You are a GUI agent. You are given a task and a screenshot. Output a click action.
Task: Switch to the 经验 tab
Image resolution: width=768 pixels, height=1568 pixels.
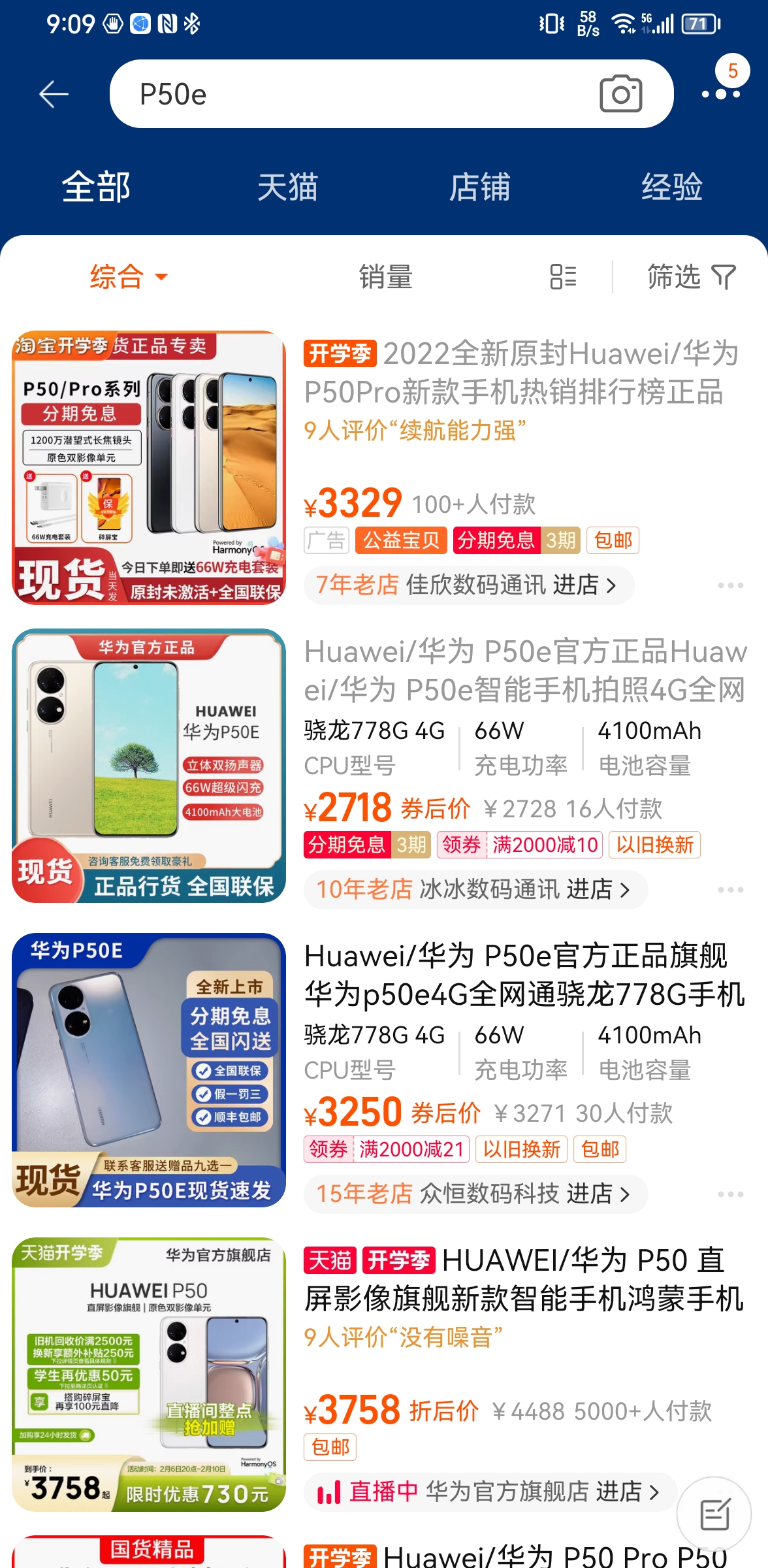click(x=671, y=188)
